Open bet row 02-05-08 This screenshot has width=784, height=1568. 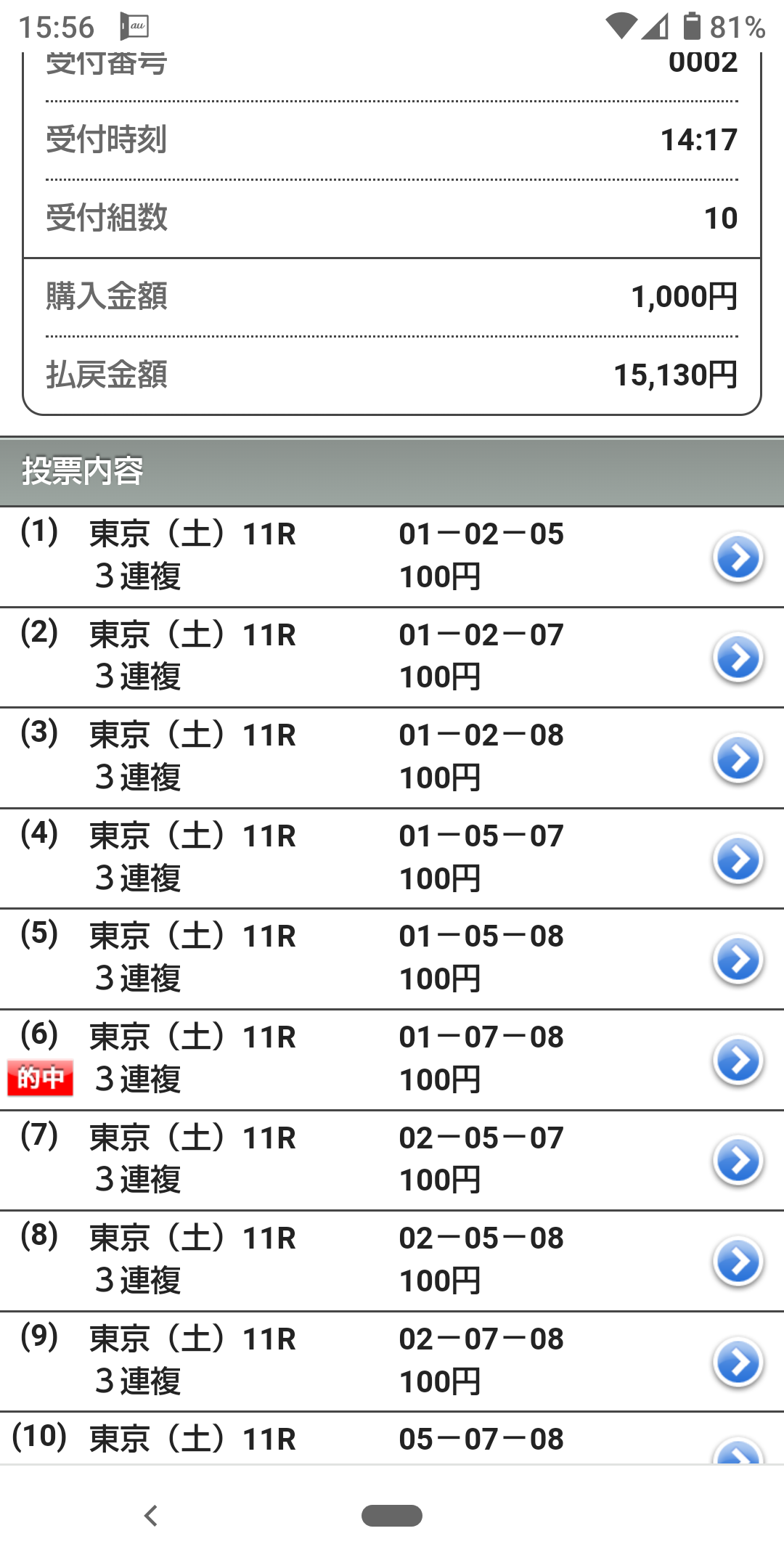tap(738, 1262)
